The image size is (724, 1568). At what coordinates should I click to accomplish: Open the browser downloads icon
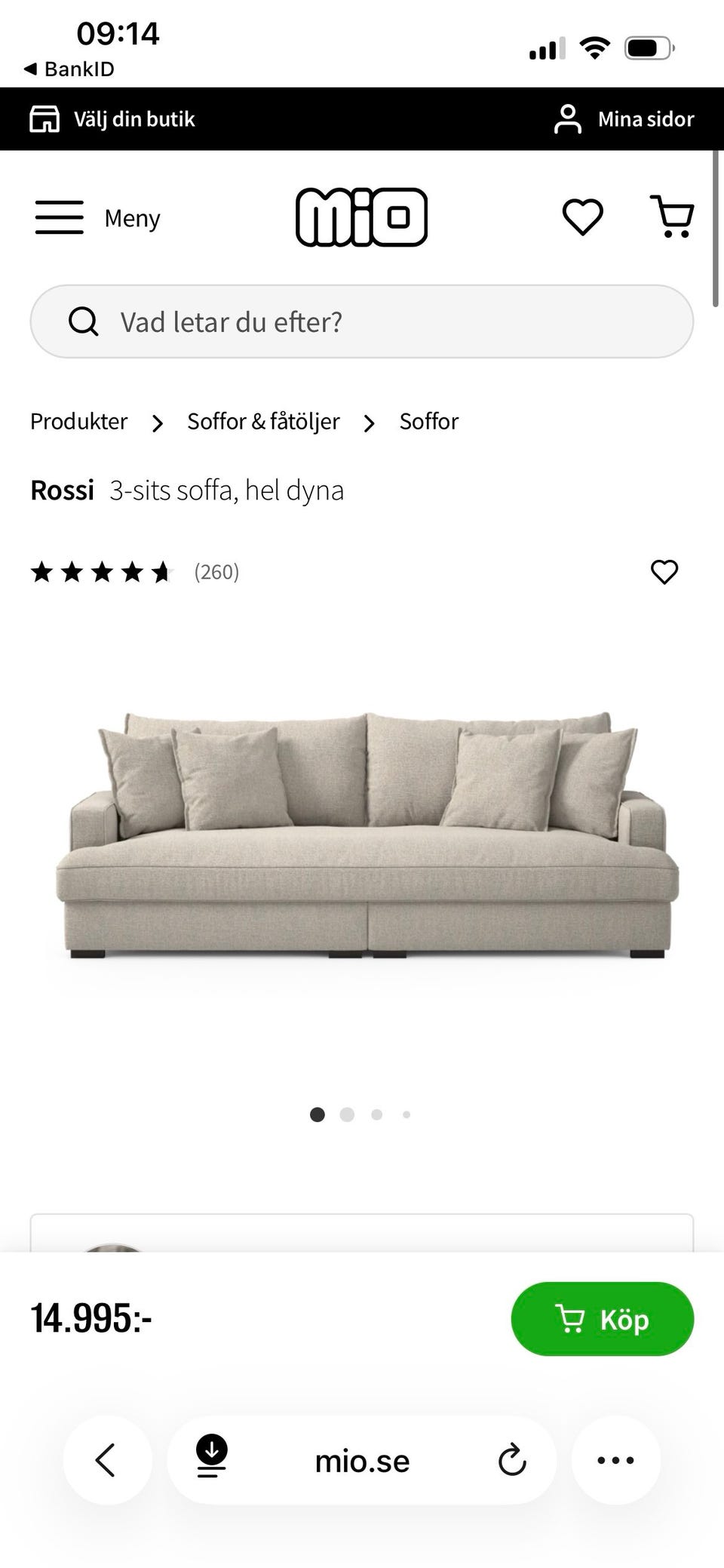click(x=212, y=1459)
